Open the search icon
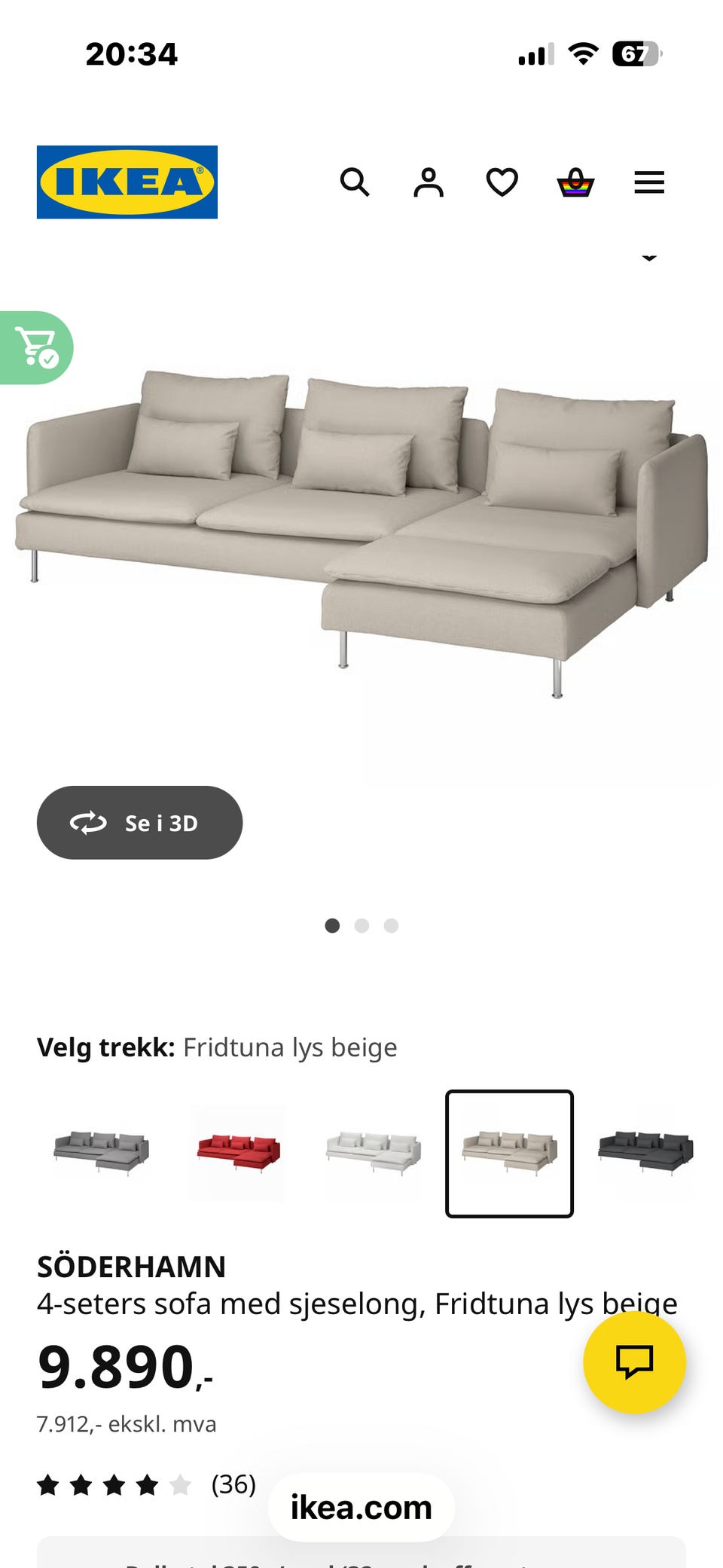This screenshot has height=1568, width=723. click(x=354, y=182)
